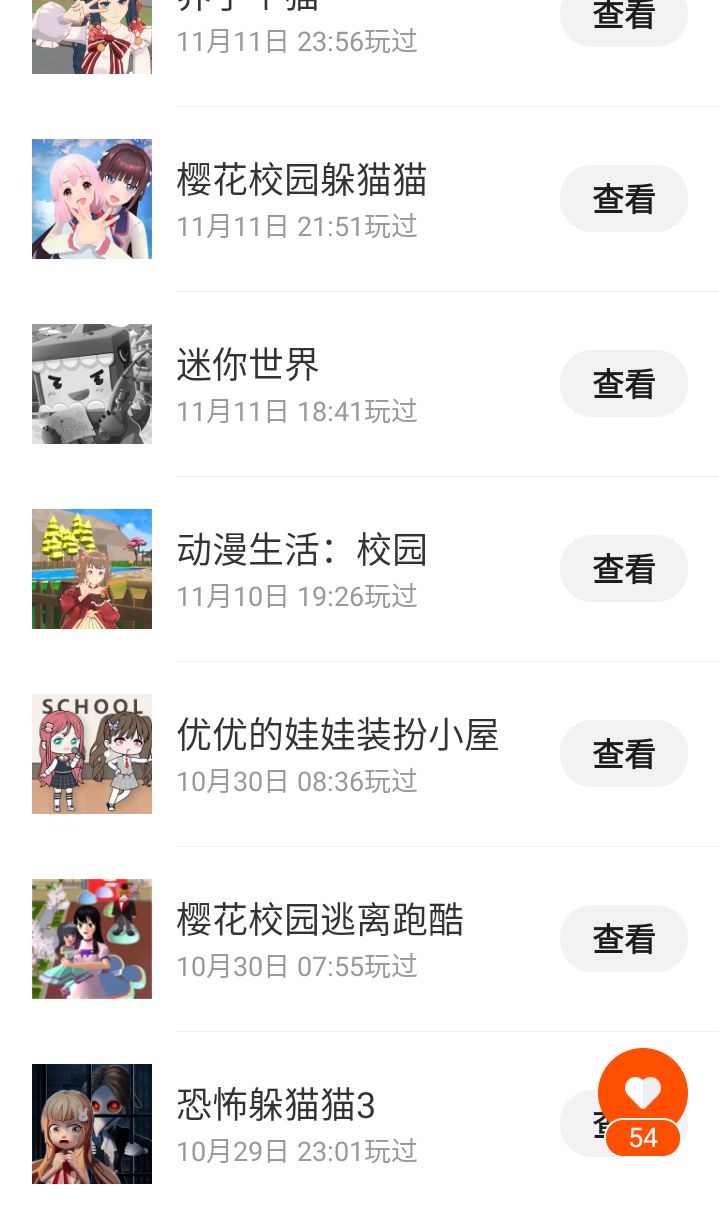Screen dimensions: 719x1209
Task: View the 迷你世界 game via 查看
Action: click(623, 384)
